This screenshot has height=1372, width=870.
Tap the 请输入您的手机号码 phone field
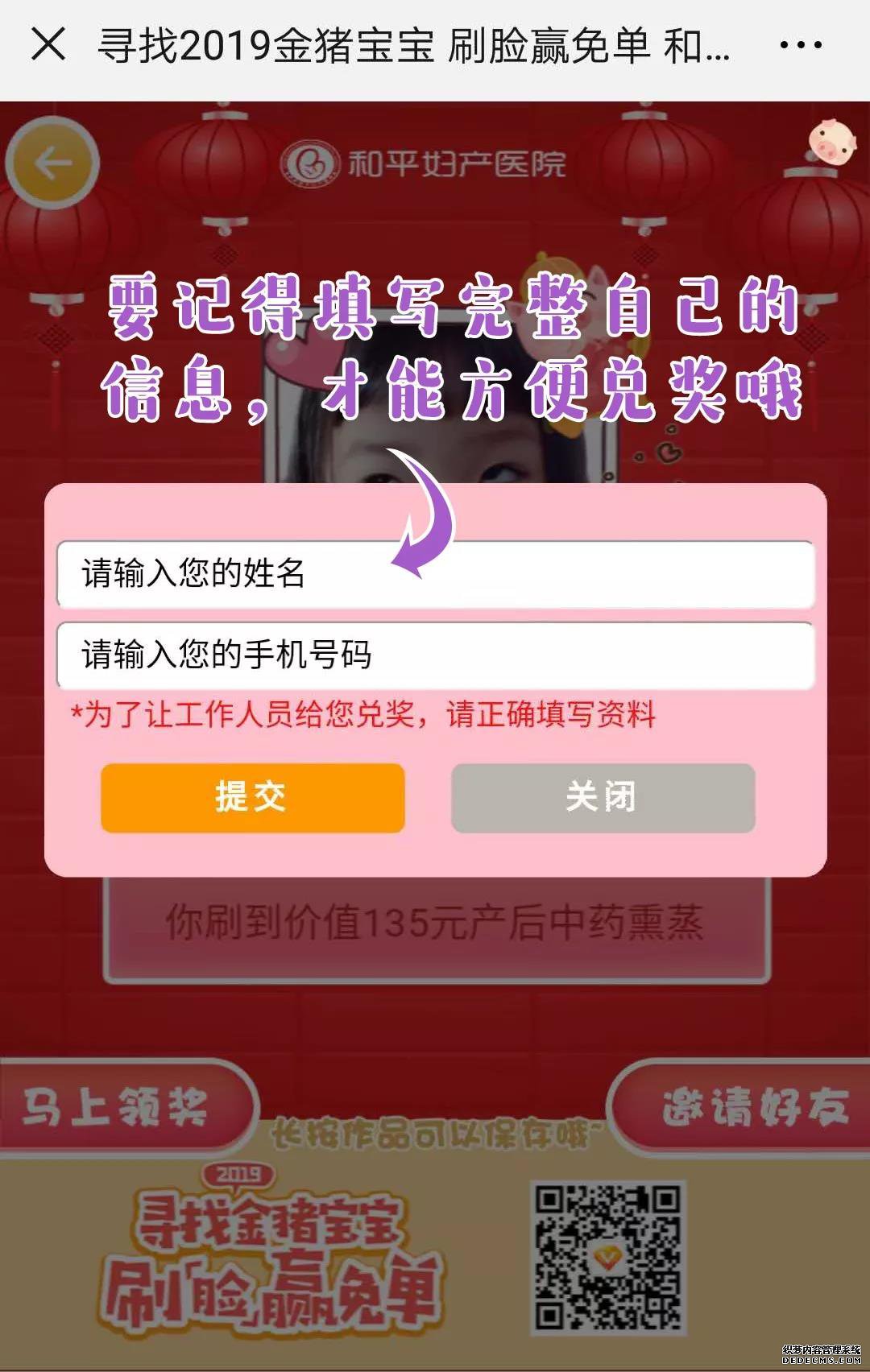click(x=435, y=655)
